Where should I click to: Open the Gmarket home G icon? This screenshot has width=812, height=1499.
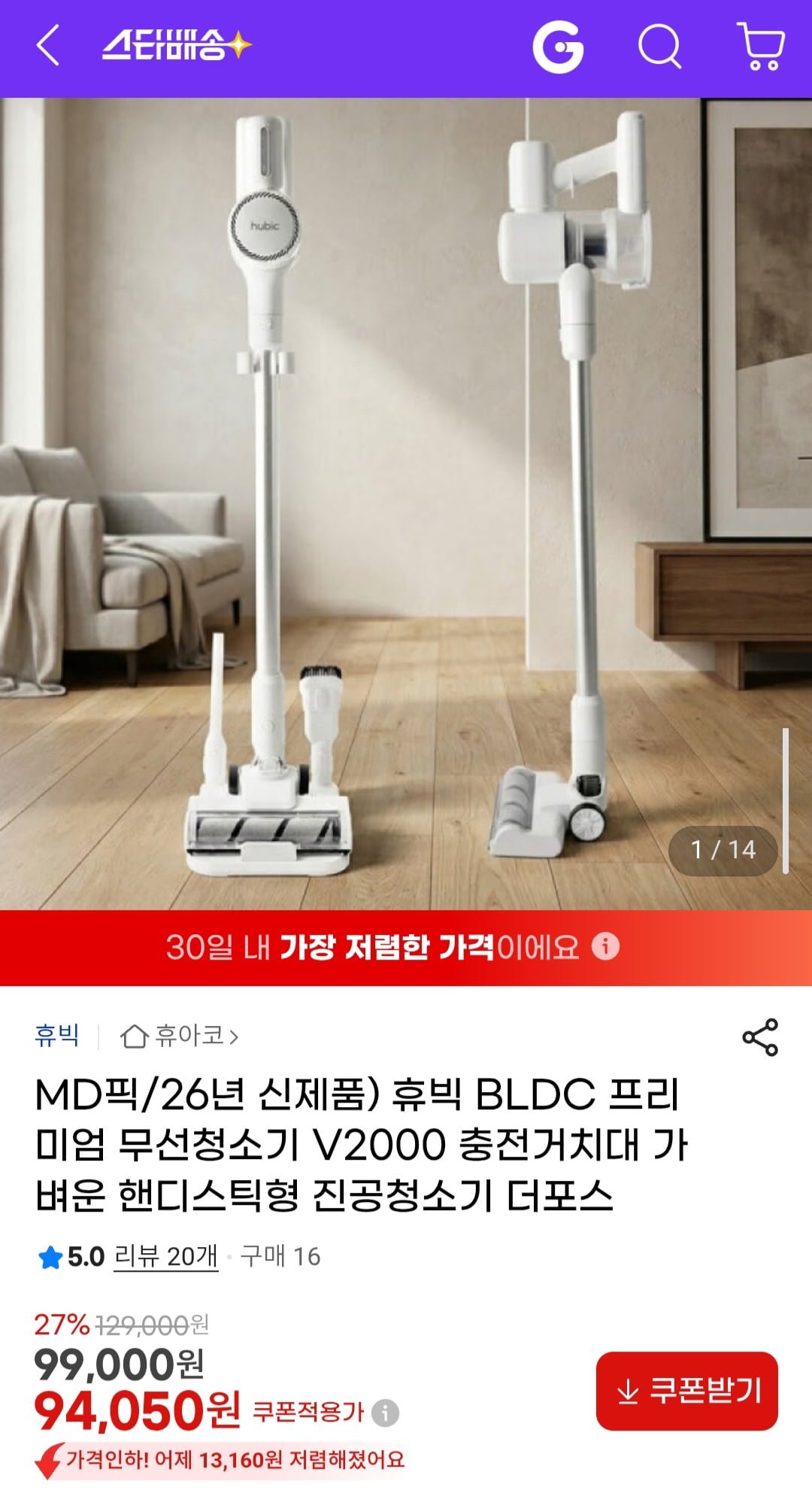[558, 47]
